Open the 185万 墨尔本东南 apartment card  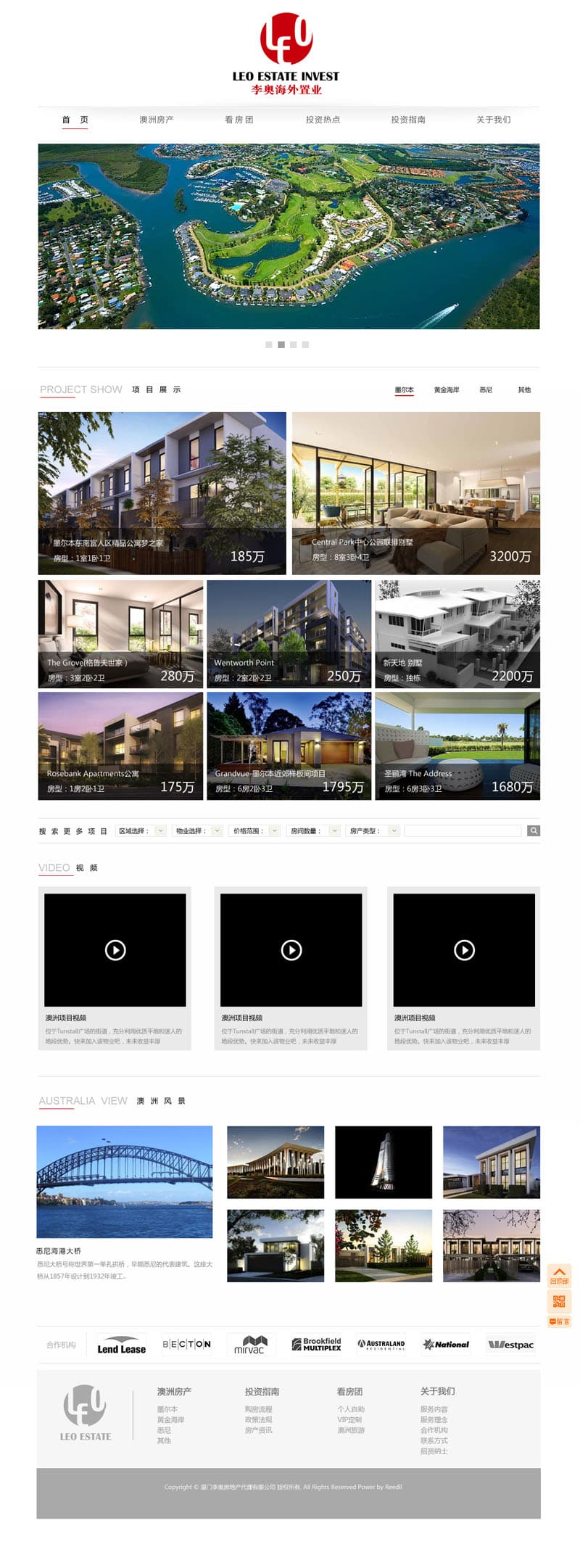click(x=162, y=493)
